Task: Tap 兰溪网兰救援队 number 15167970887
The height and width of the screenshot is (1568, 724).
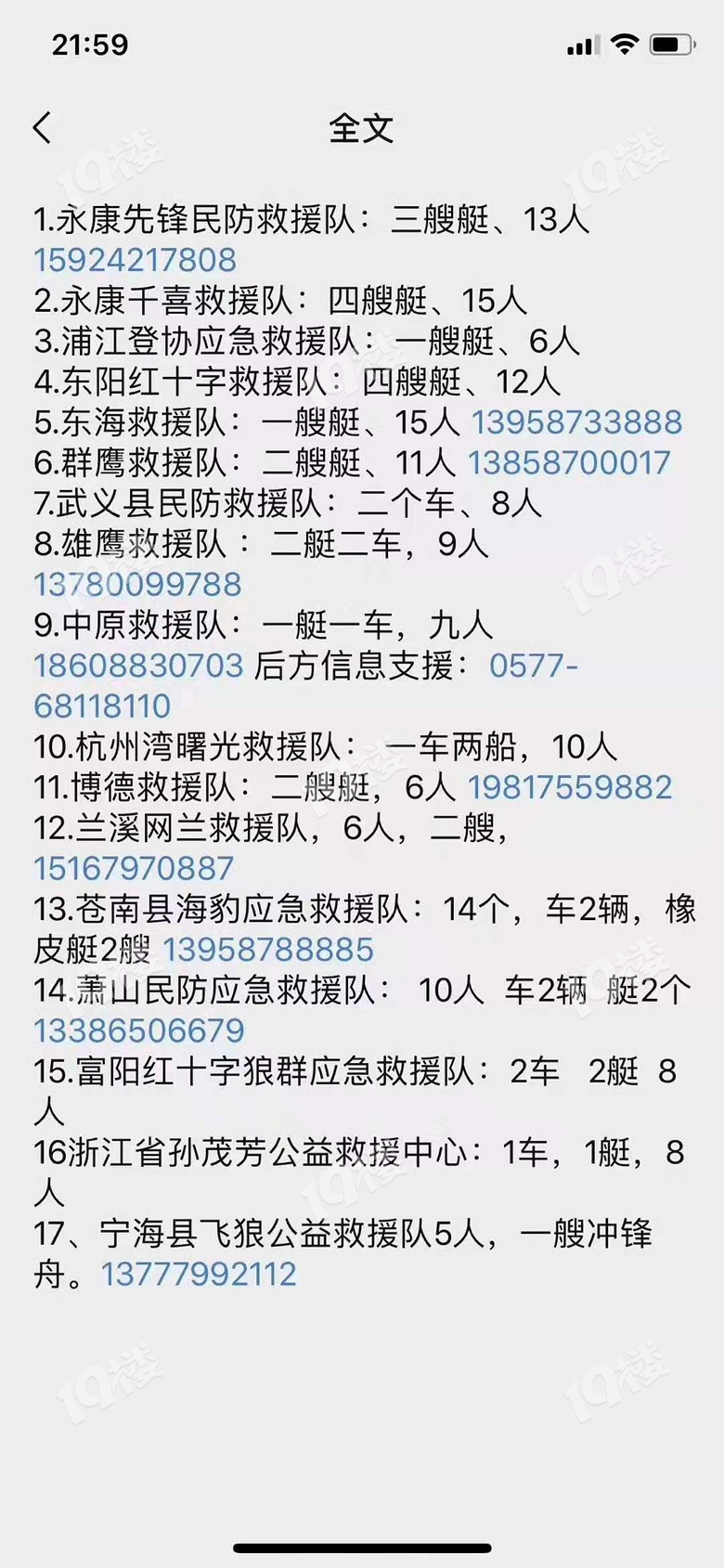Action: (134, 868)
